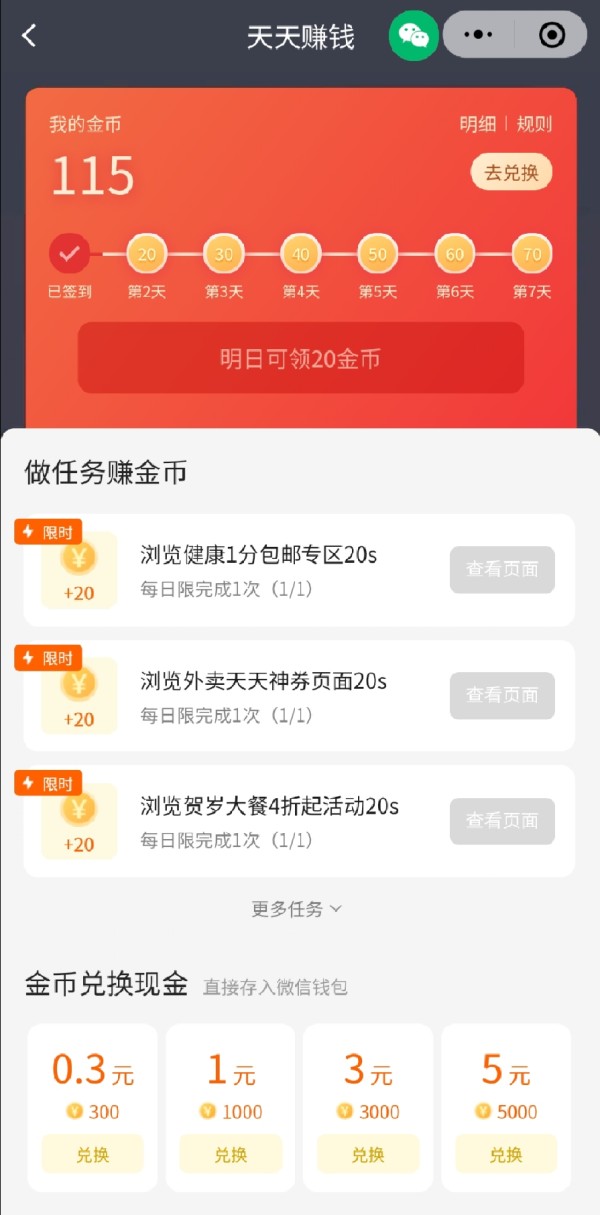Tap the 去兑换 button
Image resolution: width=600 pixels, height=1215 pixels.
(511, 173)
